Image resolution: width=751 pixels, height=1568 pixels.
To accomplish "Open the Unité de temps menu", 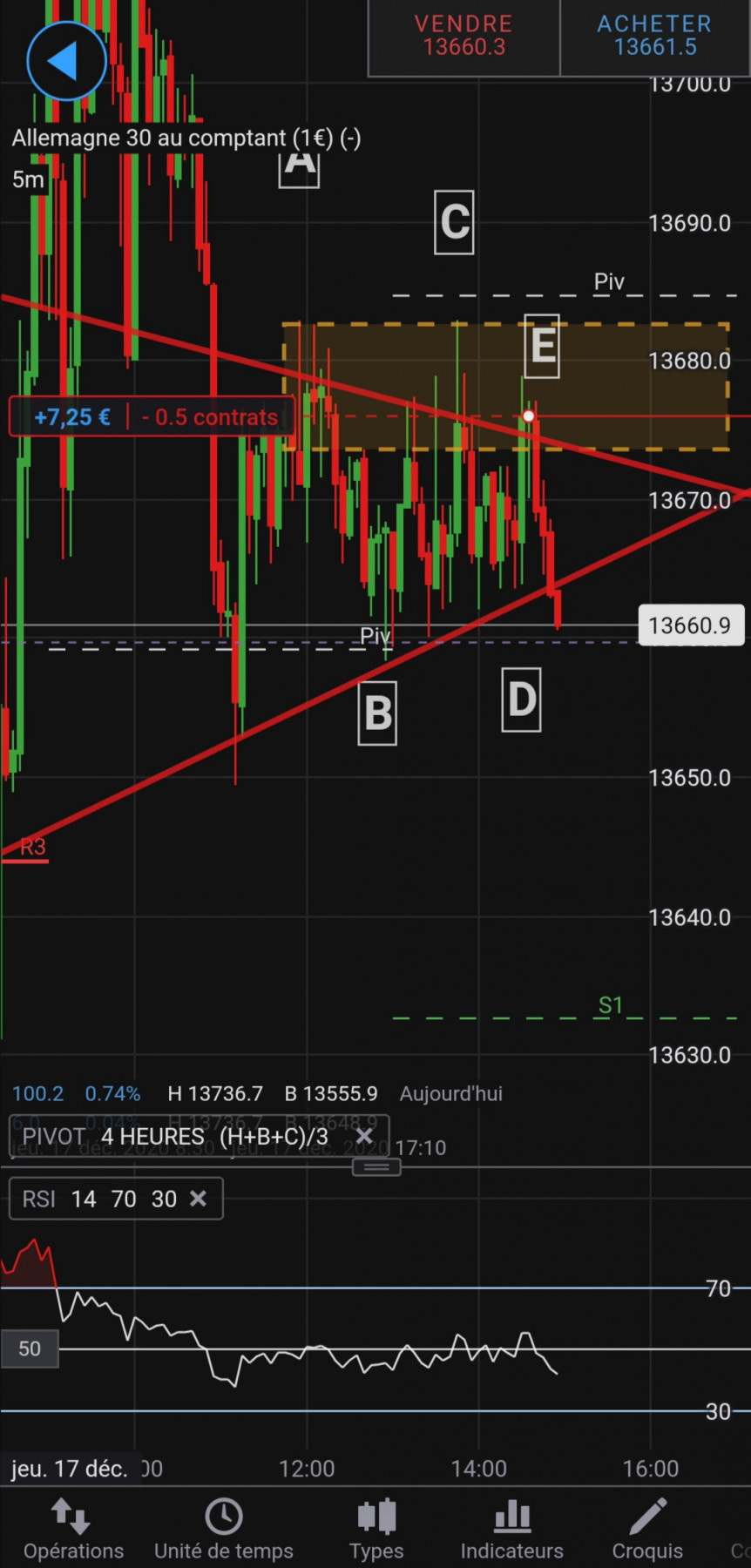I will [224, 1530].
